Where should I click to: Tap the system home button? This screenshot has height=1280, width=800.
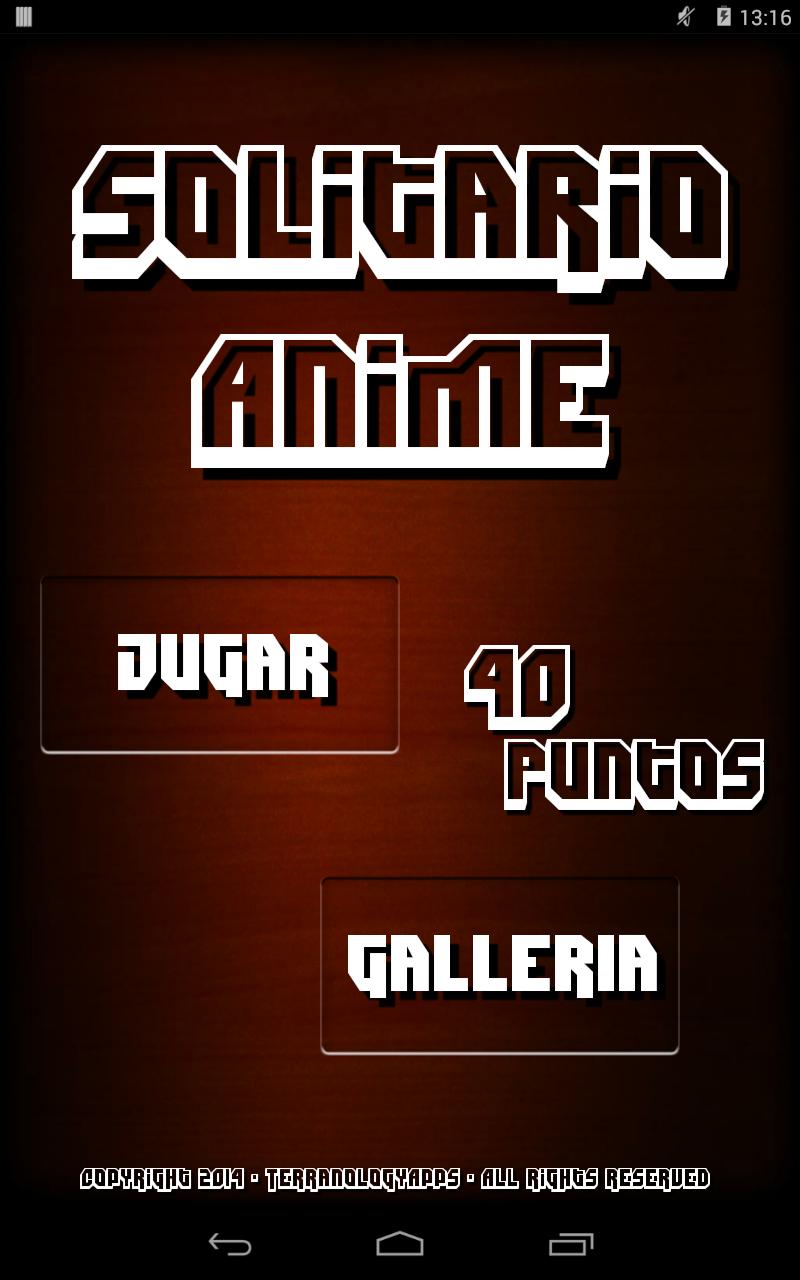pos(400,1244)
